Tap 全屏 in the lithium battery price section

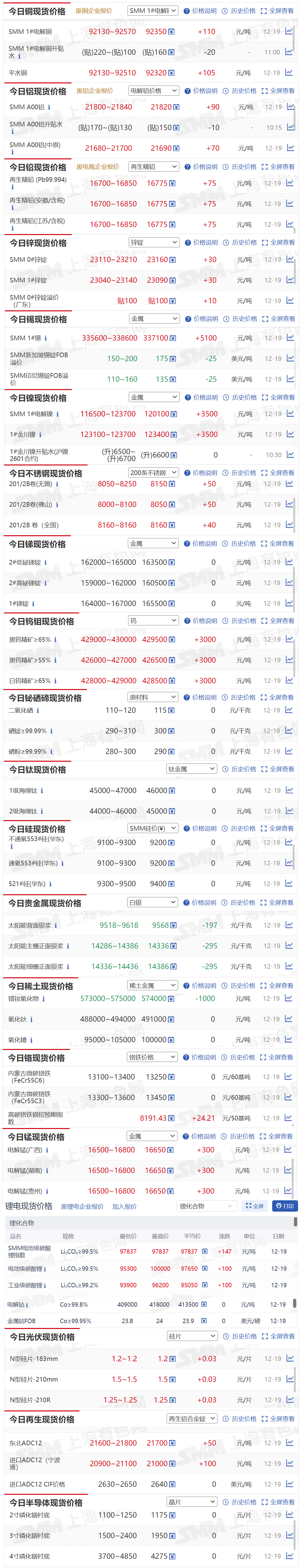pos(255,1206)
